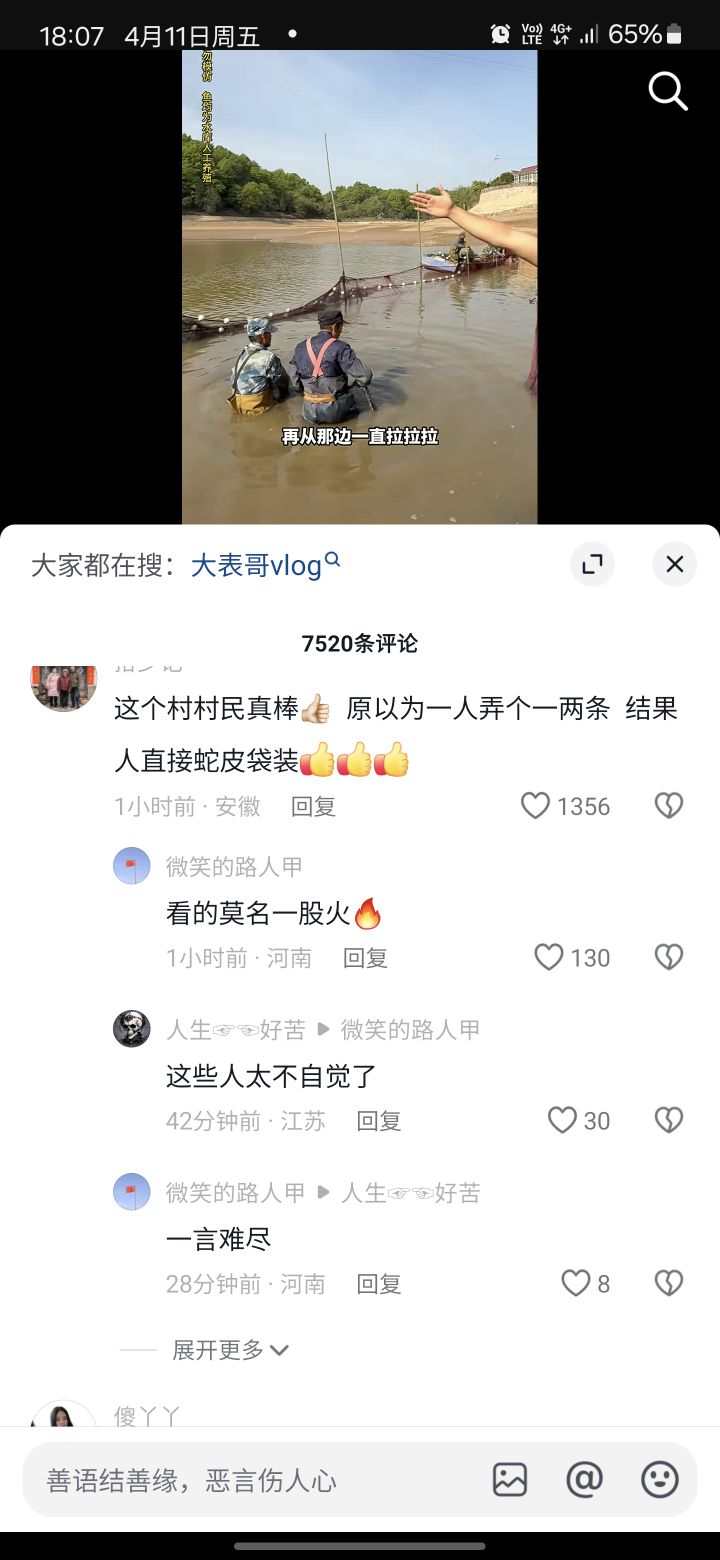This screenshot has height=1560, width=720.
Task: Open the search icon above the video
Action: pyautogui.click(x=668, y=92)
